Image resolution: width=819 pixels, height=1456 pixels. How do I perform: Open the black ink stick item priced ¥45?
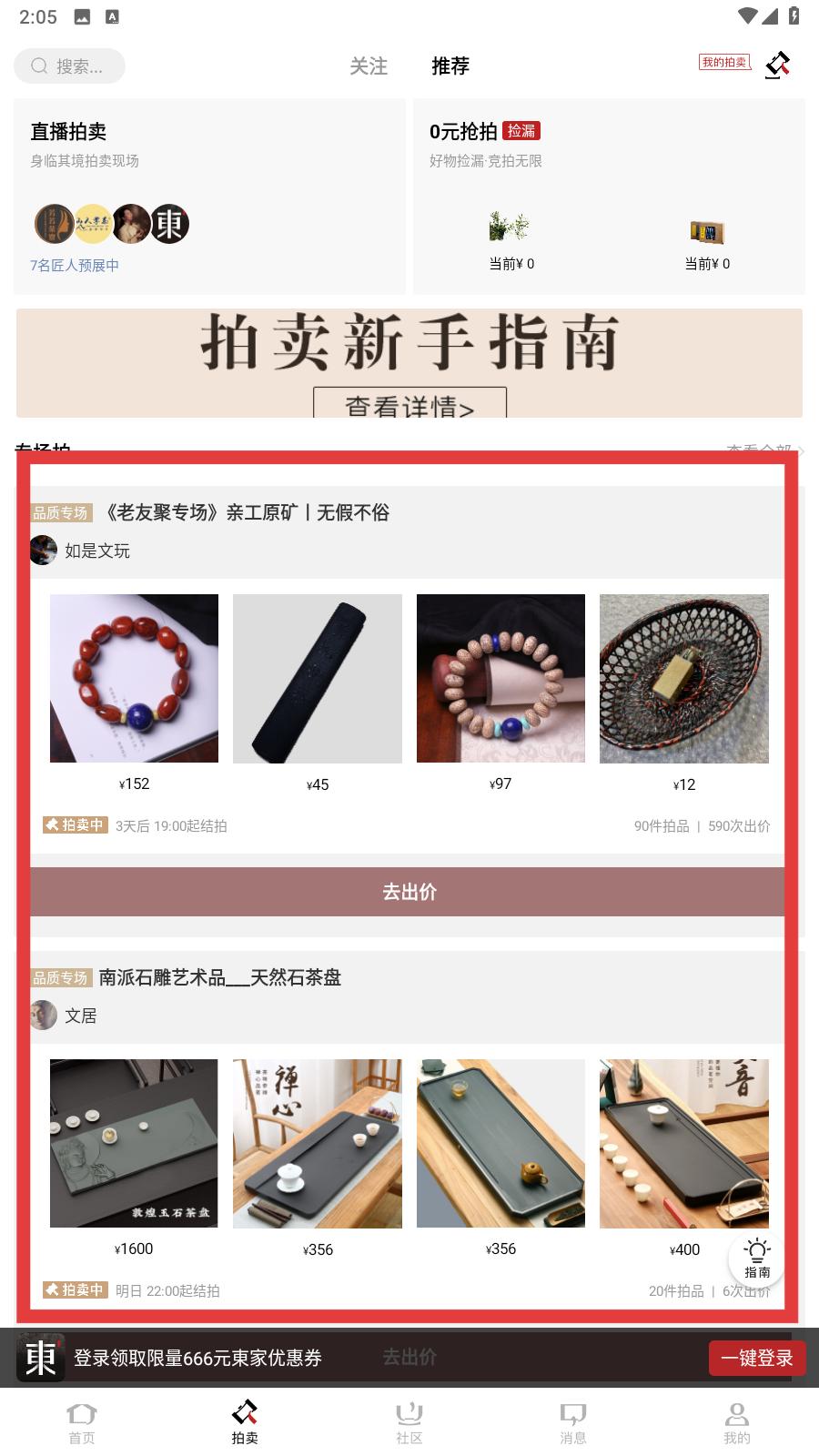318,679
